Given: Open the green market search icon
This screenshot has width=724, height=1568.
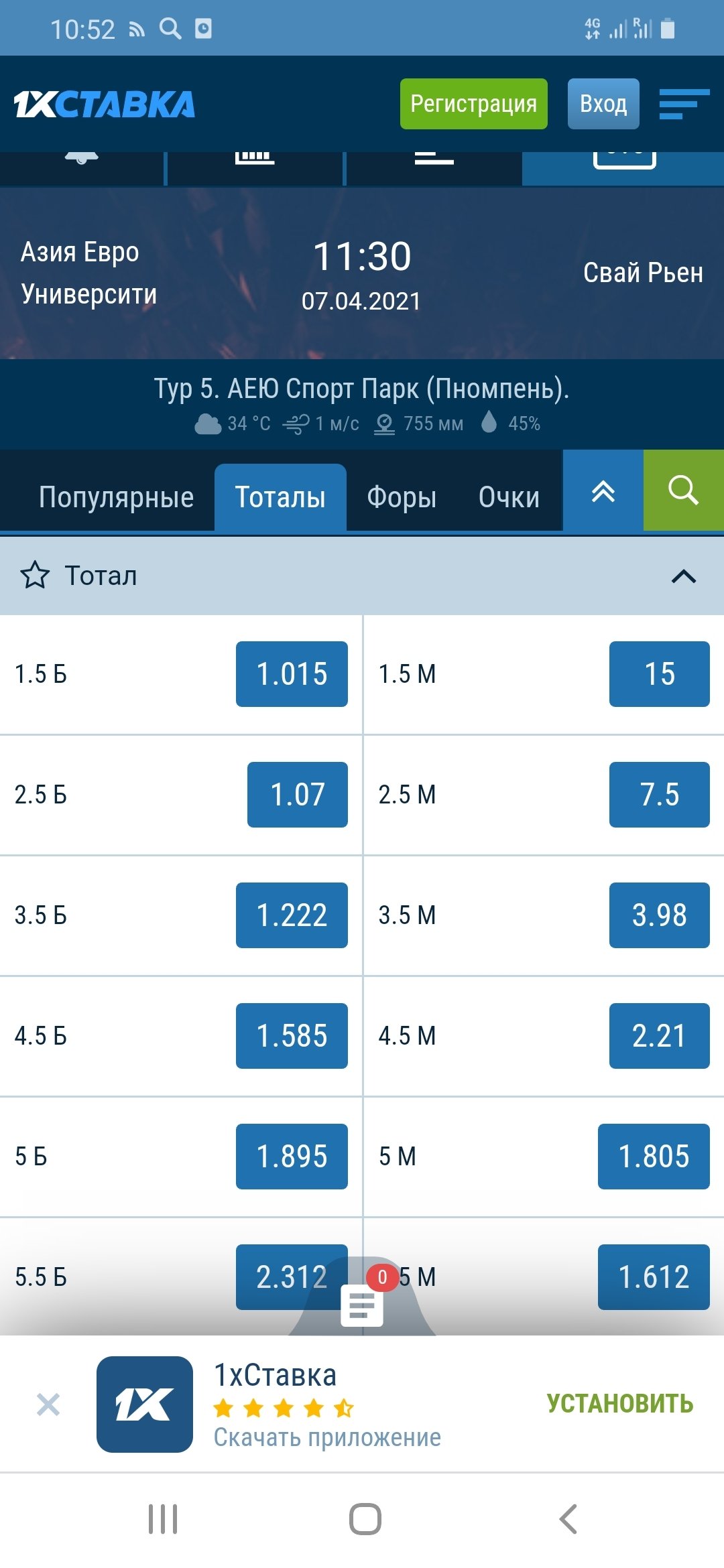Looking at the screenshot, I should (x=683, y=491).
